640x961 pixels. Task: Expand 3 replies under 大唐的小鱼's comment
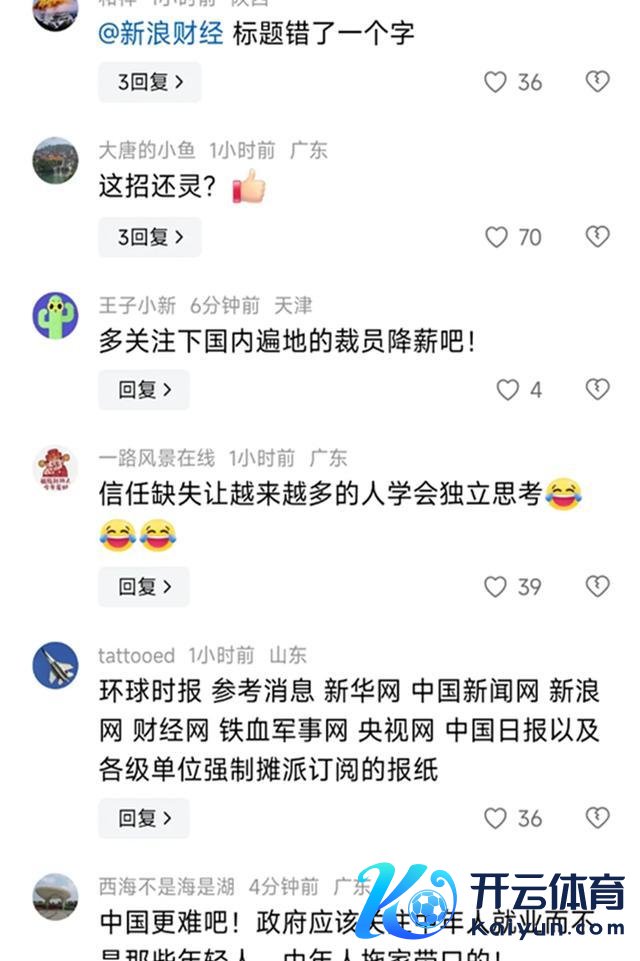pyautogui.click(x=150, y=237)
